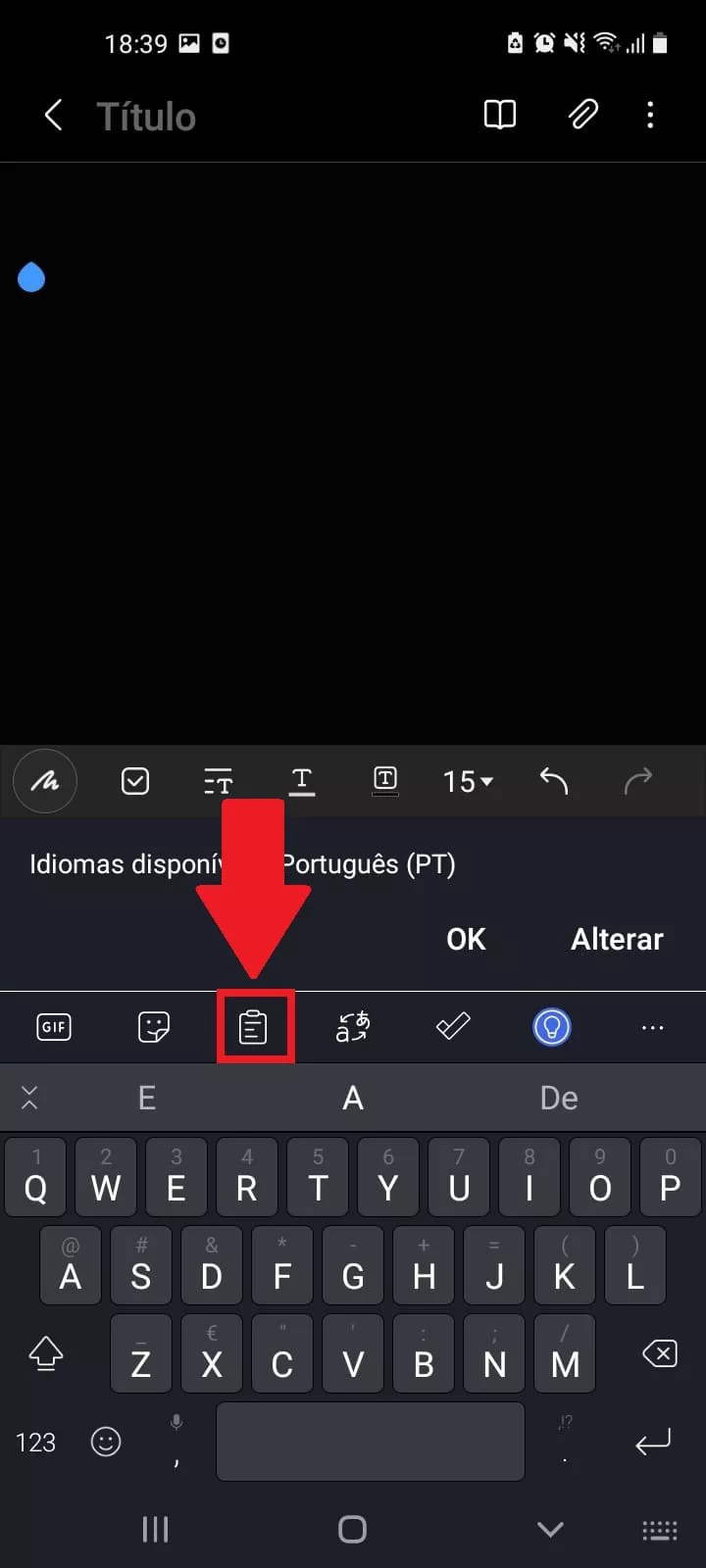
Task: Choose the suggestion "De"
Action: pos(559,1098)
